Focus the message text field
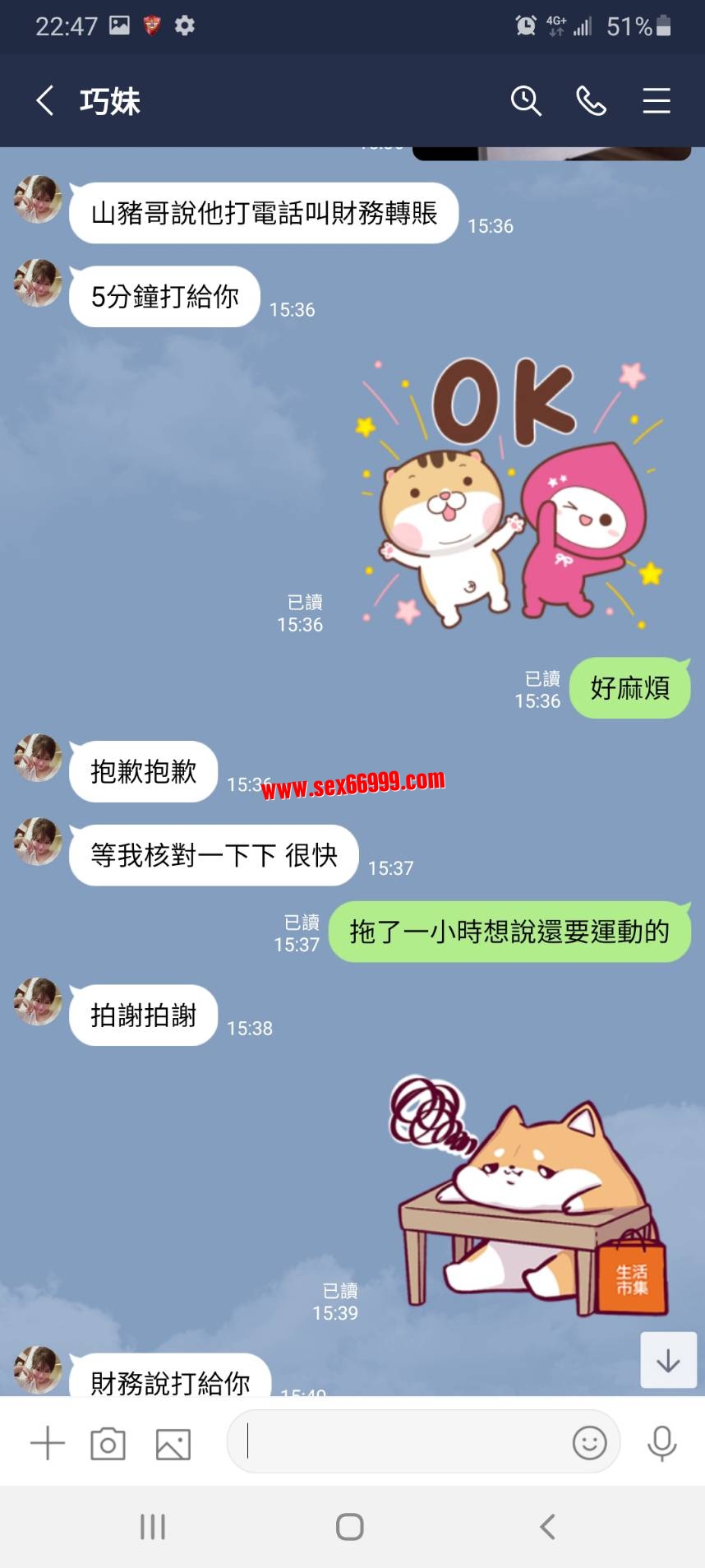The width and height of the screenshot is (705, 1568). [403, 1441]
